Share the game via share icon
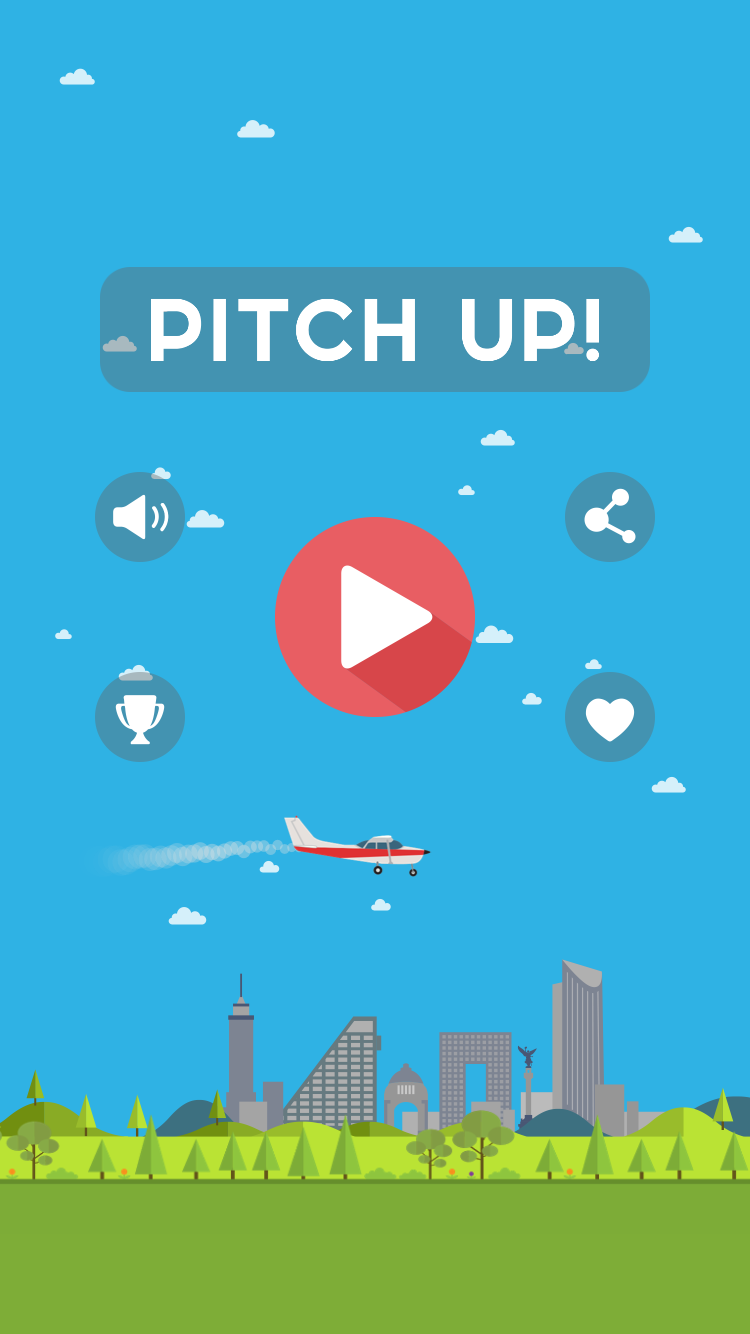The height and width of the screenshot is (1334, 750). pyautogui.click(x=610, y=517)
